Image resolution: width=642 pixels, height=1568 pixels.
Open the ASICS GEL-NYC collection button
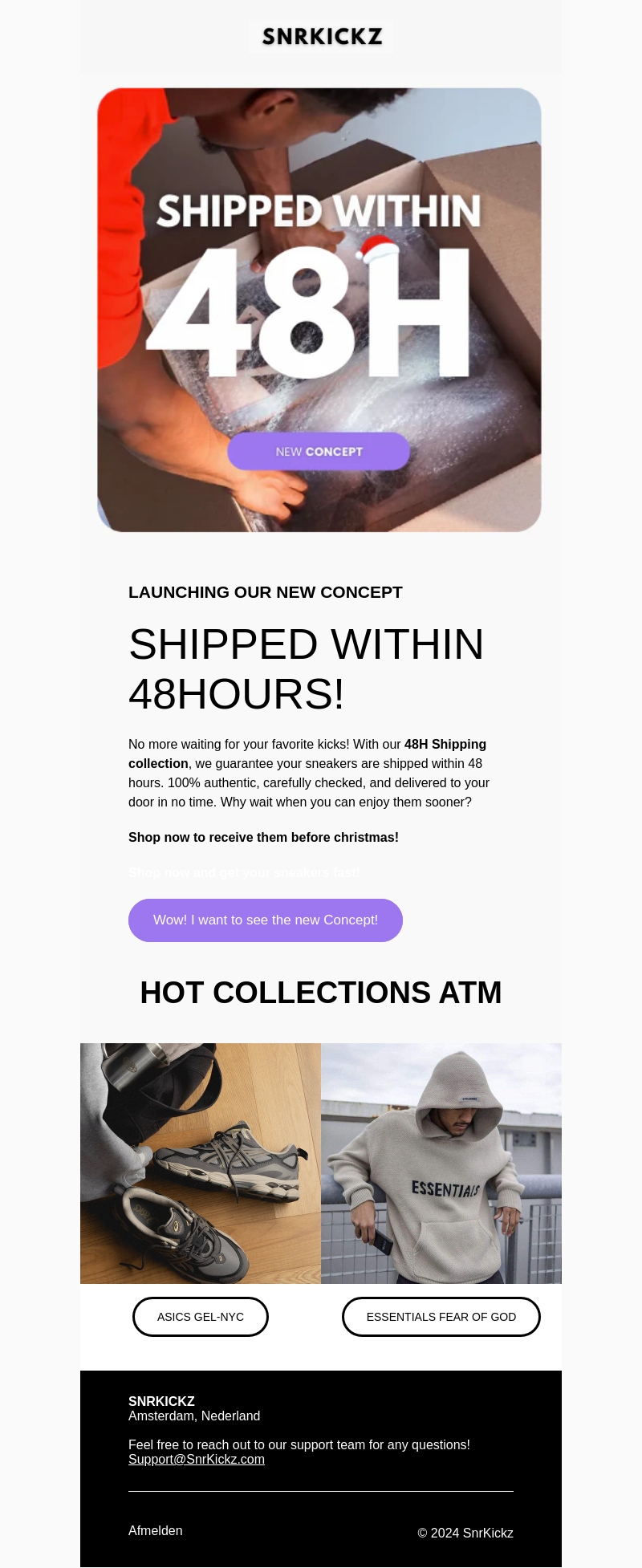201,1317
